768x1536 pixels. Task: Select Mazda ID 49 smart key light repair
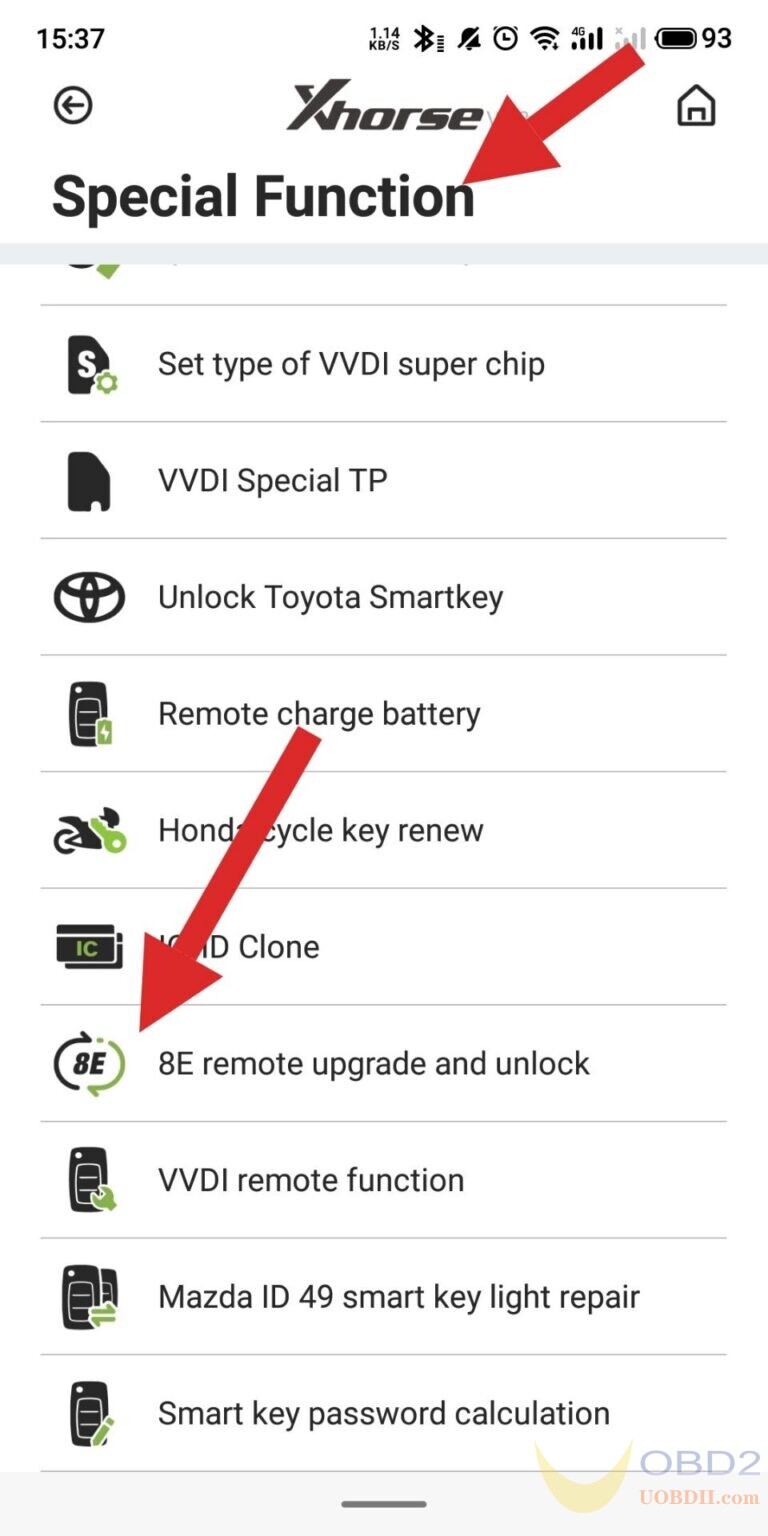383,1297
